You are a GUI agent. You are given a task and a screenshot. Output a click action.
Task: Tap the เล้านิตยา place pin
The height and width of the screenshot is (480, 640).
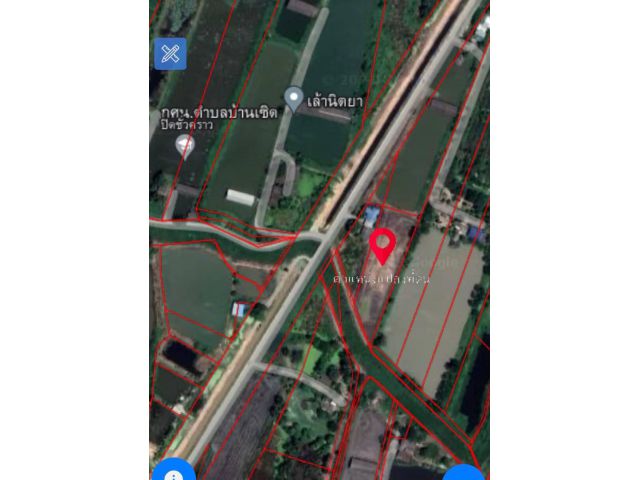(x=293, y=98)
